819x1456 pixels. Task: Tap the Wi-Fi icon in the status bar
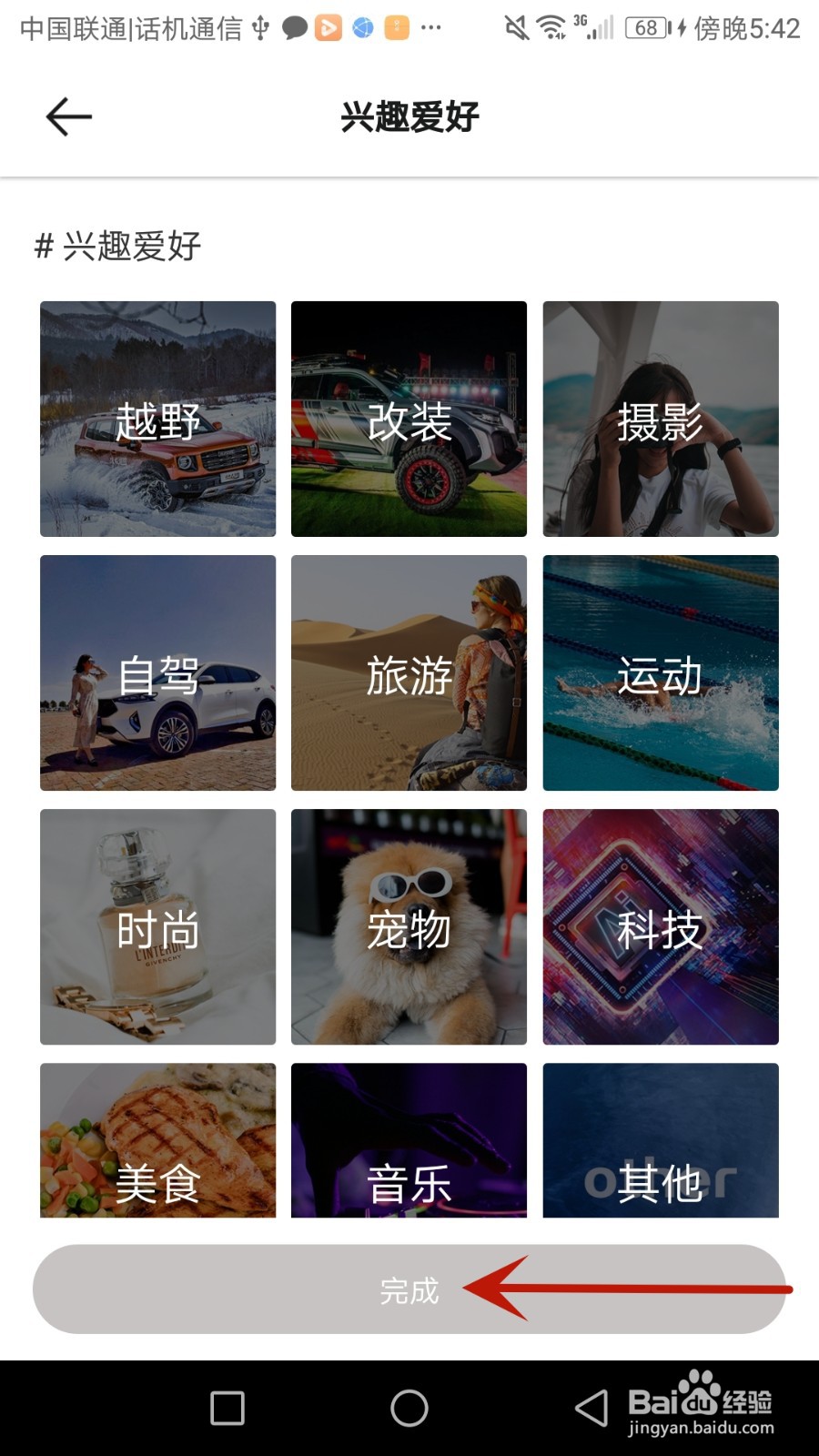[547, 25]
